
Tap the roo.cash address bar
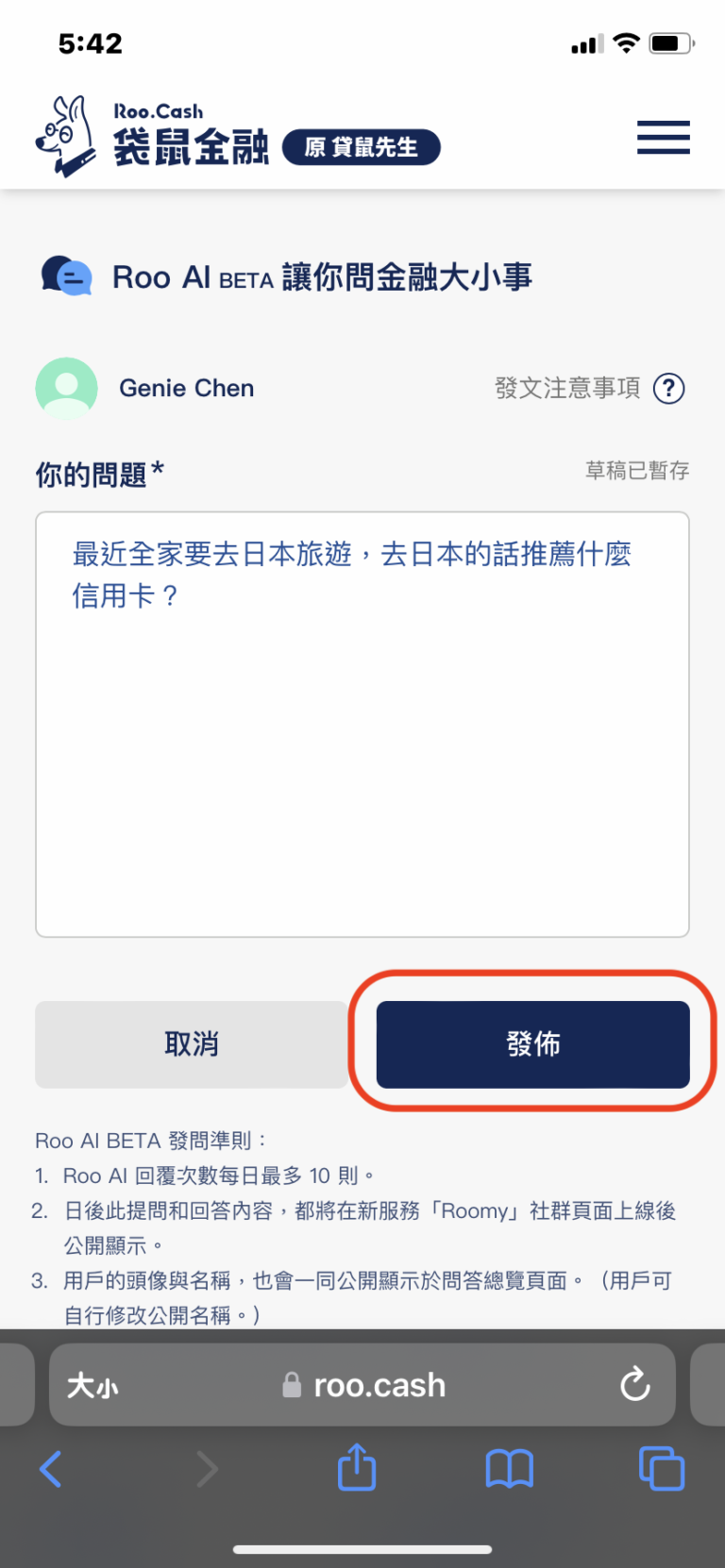point(380,1384)
